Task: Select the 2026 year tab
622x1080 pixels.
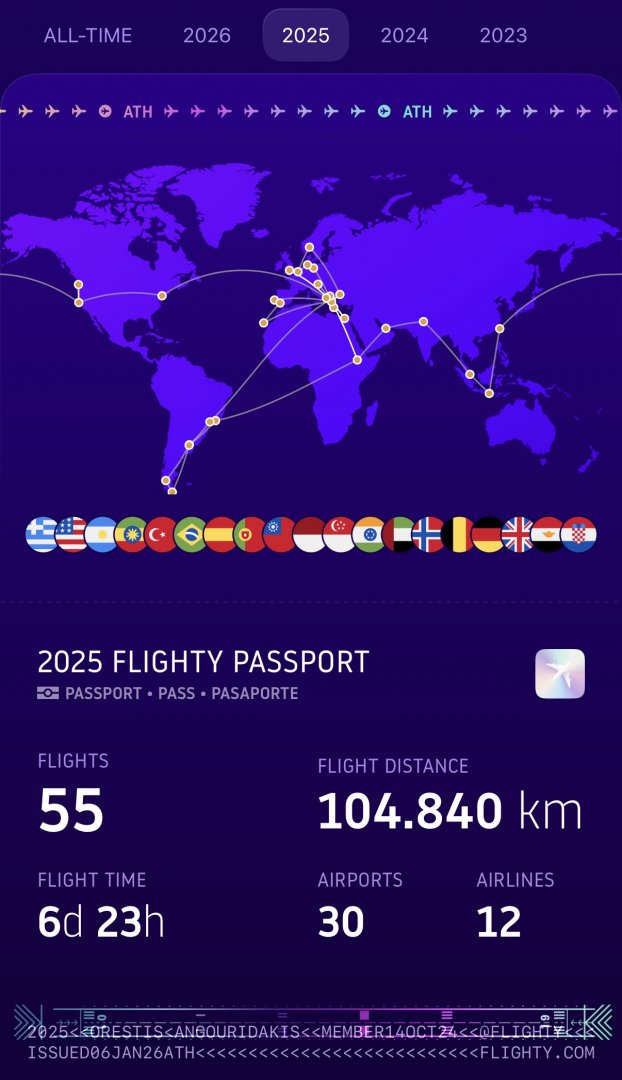Action: coord(207,36)
